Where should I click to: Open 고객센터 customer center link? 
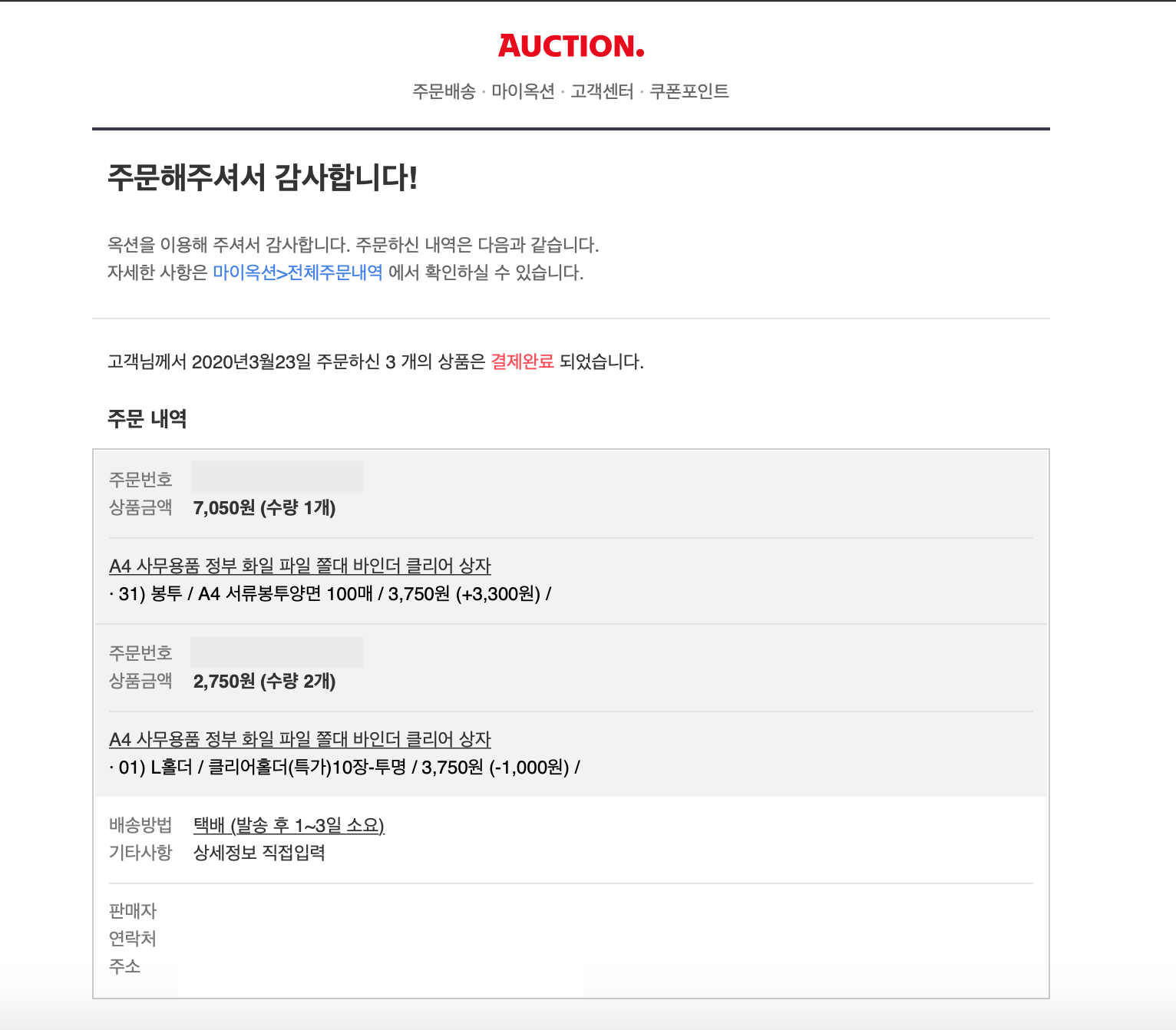[602, 91]
